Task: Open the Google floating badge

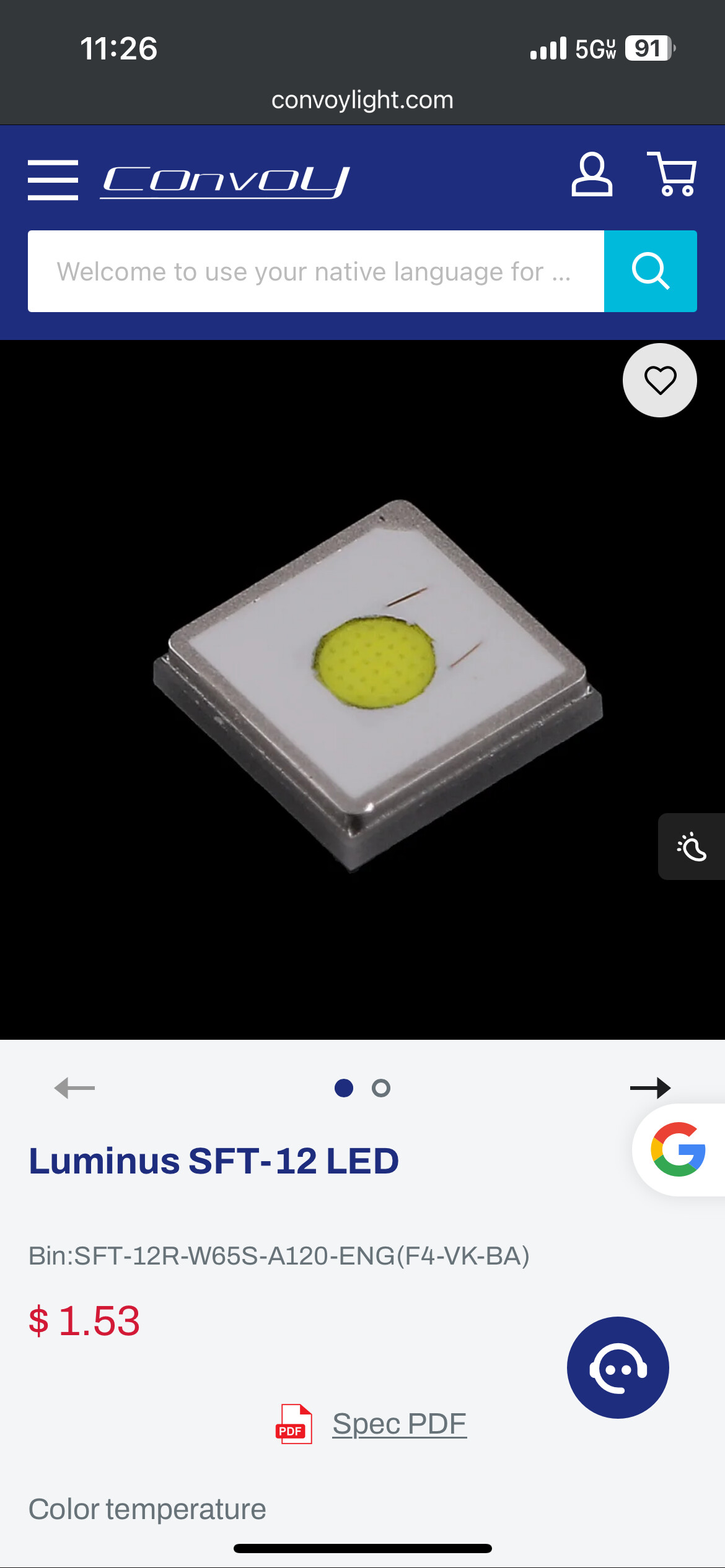Action: (x=679, y=1149)
